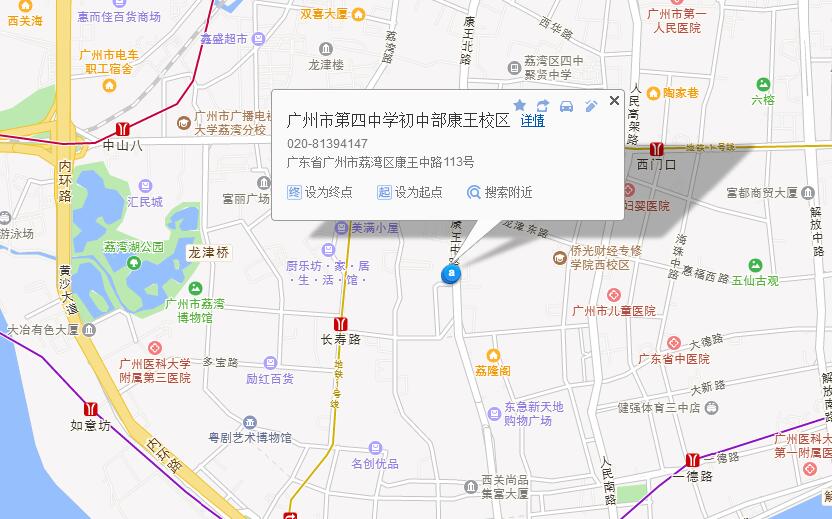Favorite this school with the star icon
This screenshot has height=519, width=832.
[x=519, y=105]
